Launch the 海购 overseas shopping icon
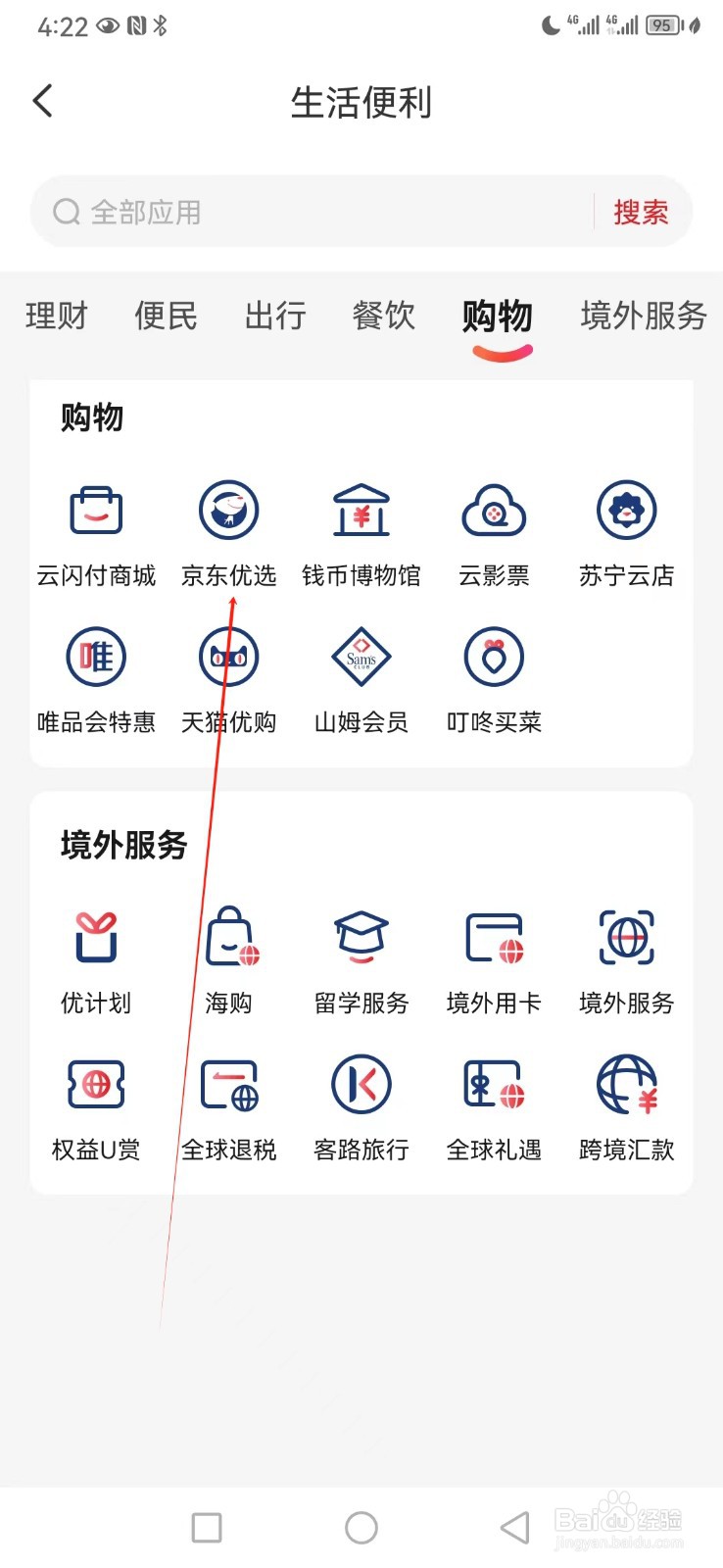The image size is (723, 1568). 228,955
